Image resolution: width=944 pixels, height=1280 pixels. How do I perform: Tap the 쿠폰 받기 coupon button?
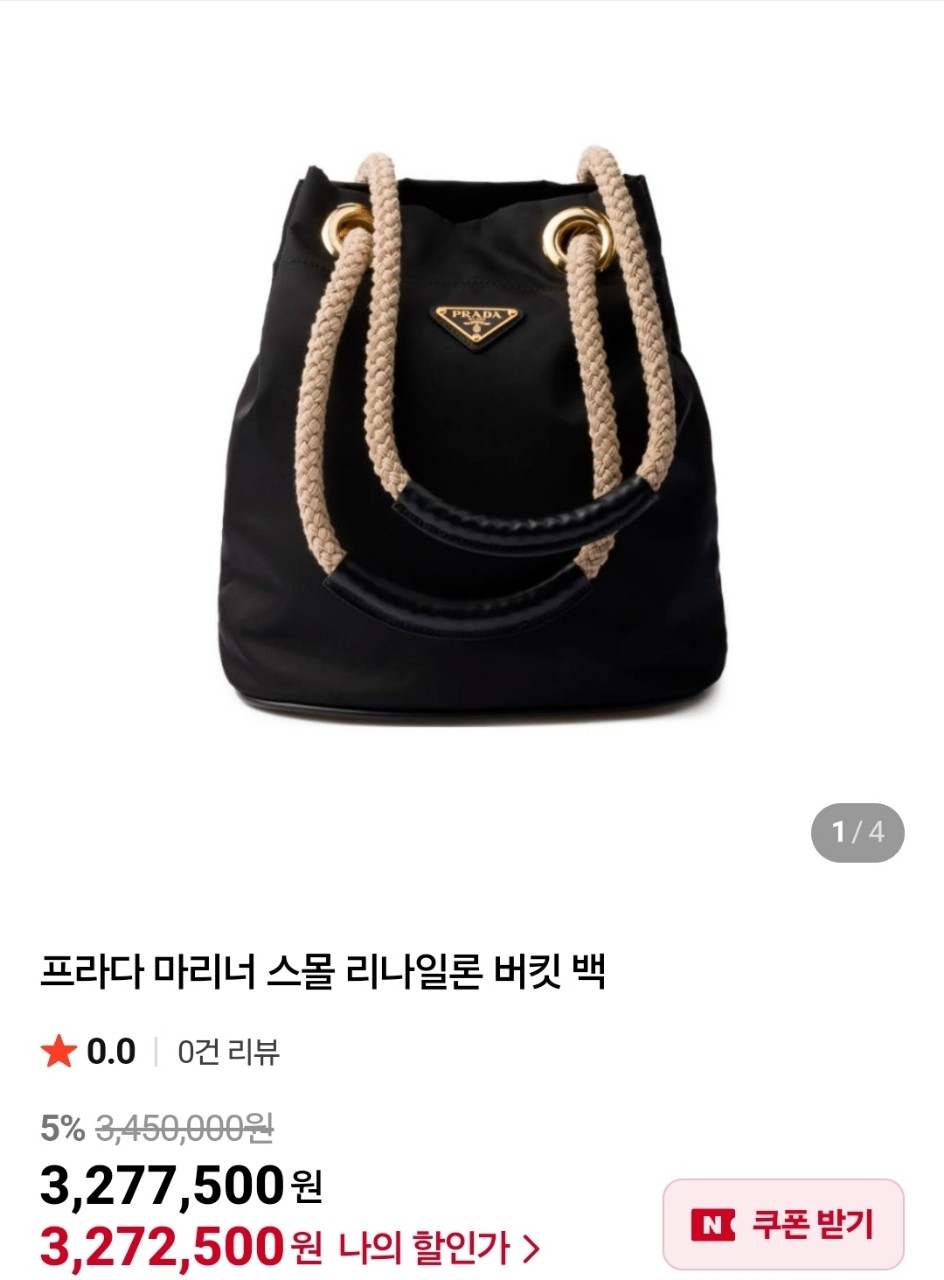[x=783, y=1223]
